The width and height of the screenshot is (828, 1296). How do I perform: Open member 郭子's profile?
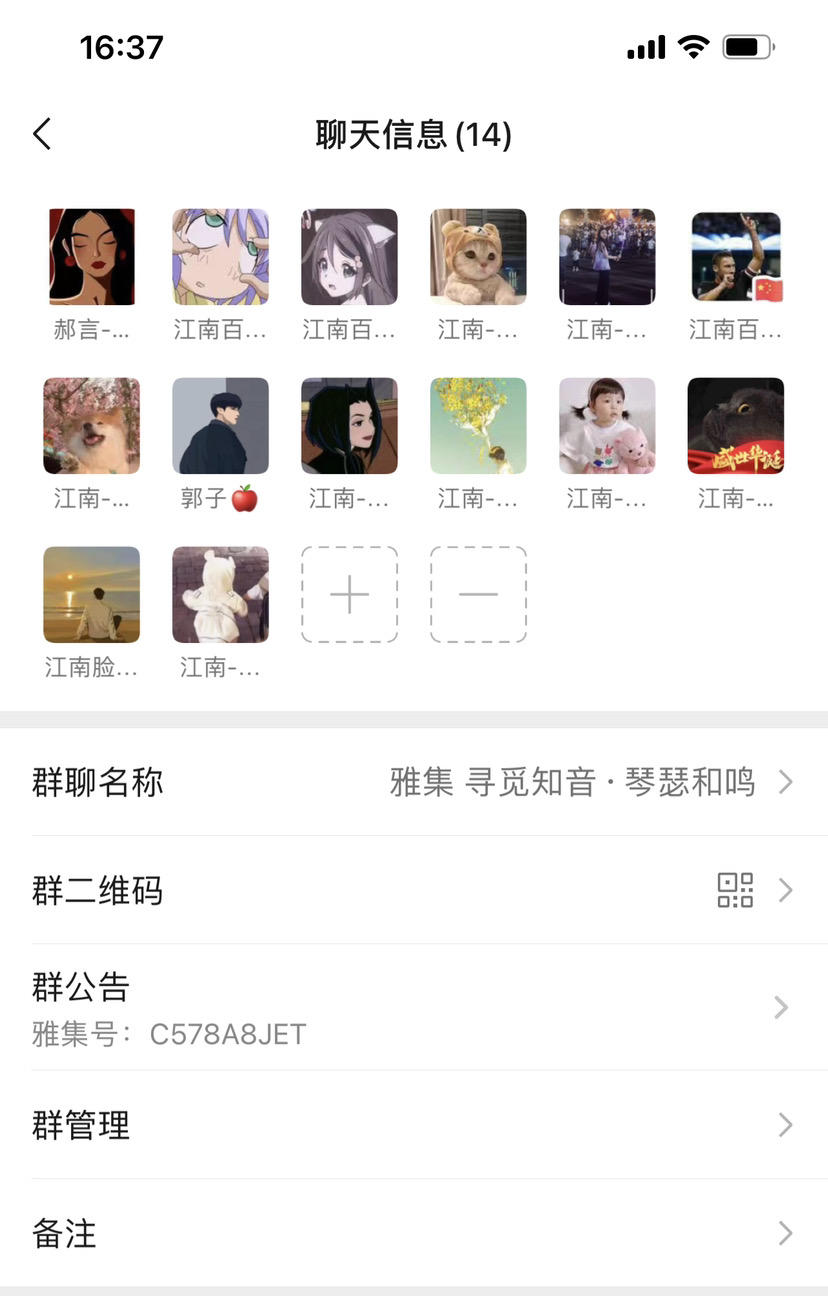[220, 425]
